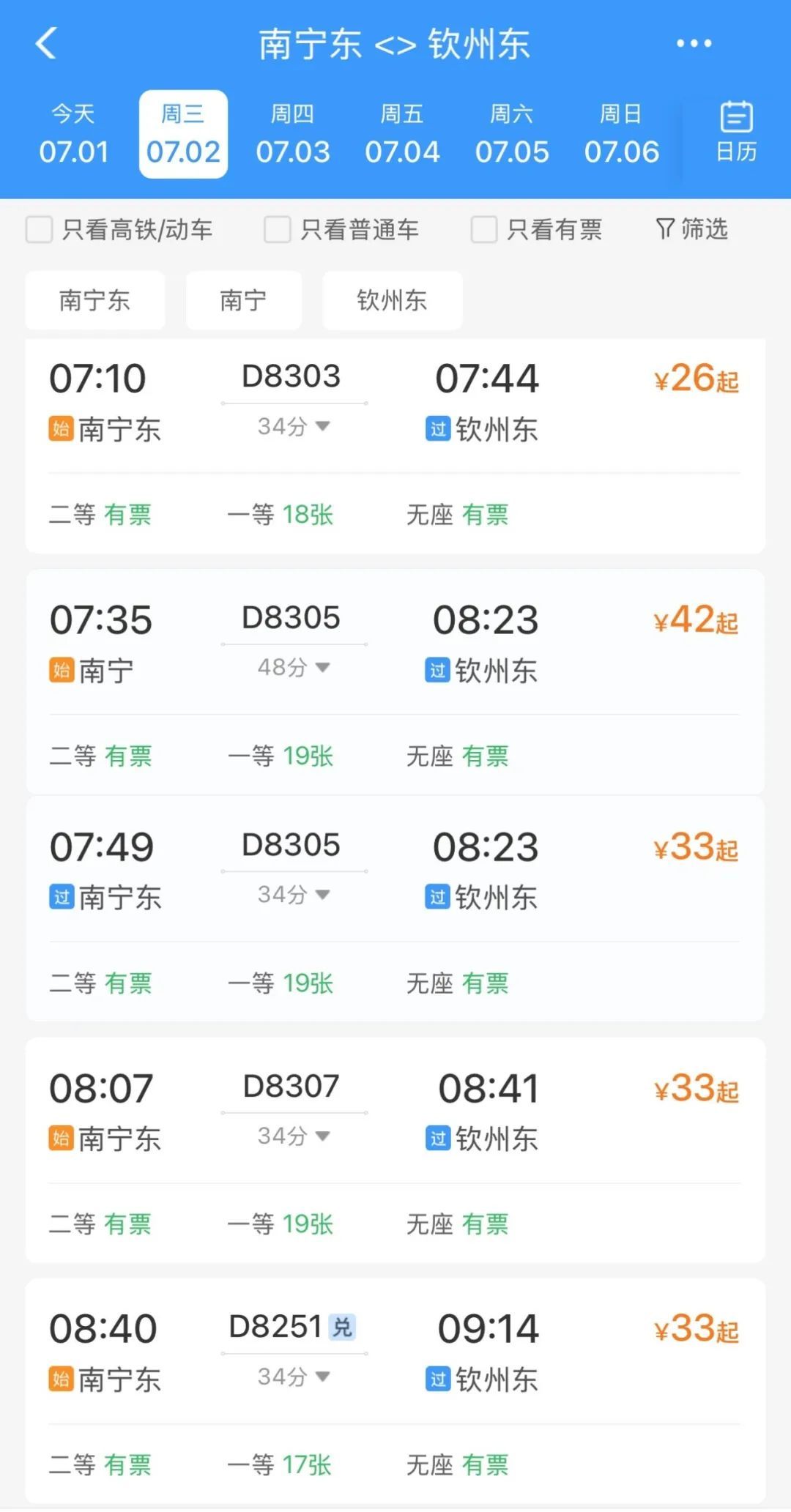Screen dimensions: 791x1512
Task: Tap the 筛选 filter icon
Action: (689, 229)
